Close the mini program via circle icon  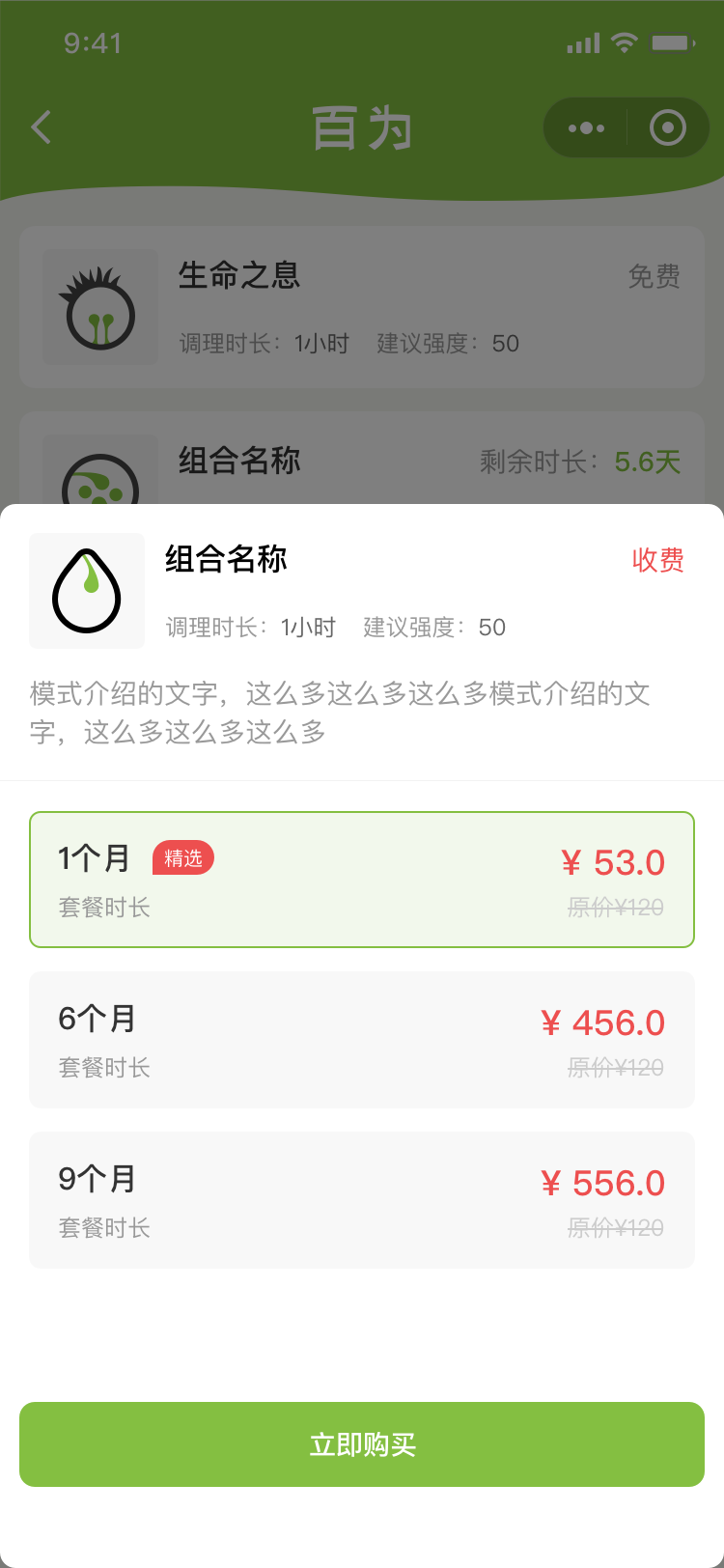(668, 127)
